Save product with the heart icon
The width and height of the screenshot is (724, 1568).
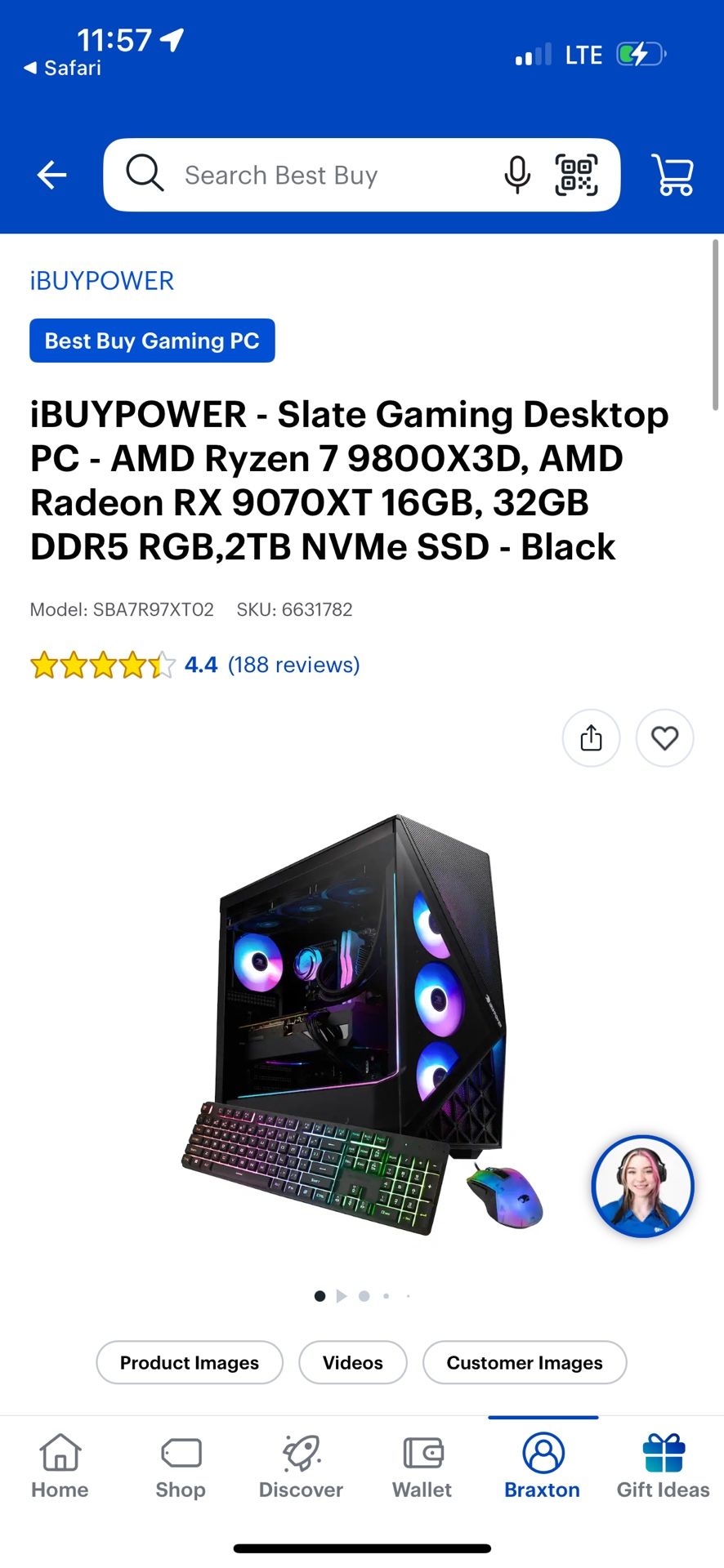click(x=664, y=738)
